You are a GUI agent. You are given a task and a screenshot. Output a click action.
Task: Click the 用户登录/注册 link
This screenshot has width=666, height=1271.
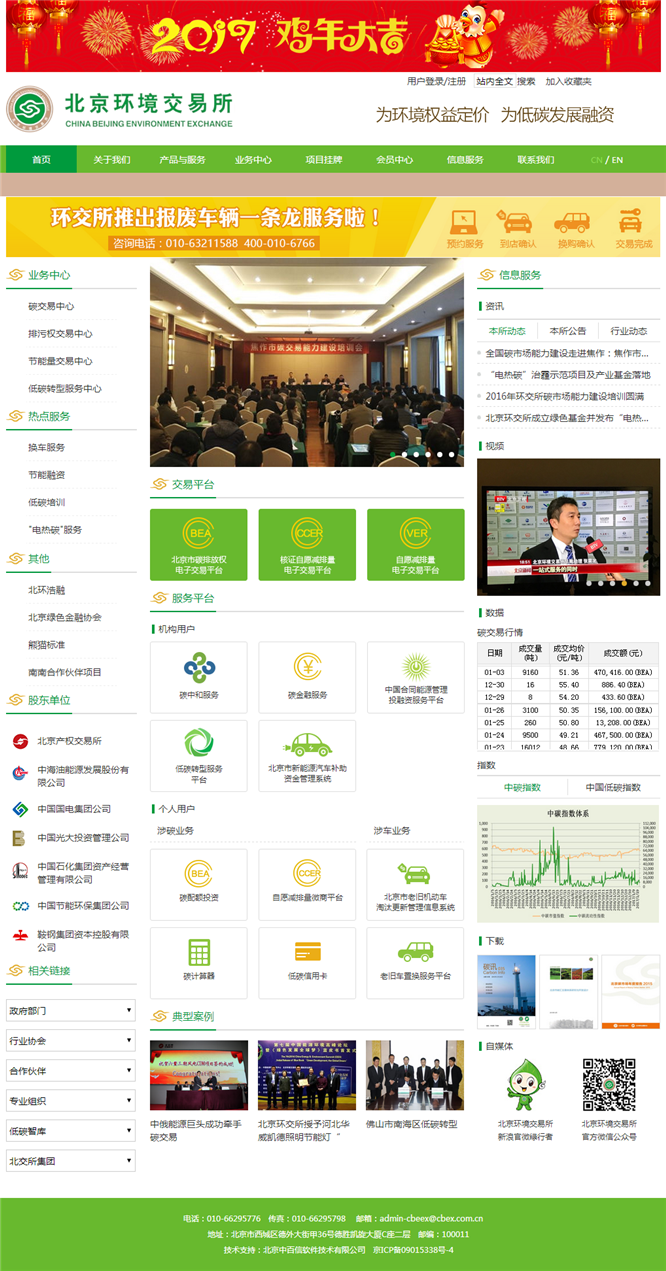(x=436, y=81)
